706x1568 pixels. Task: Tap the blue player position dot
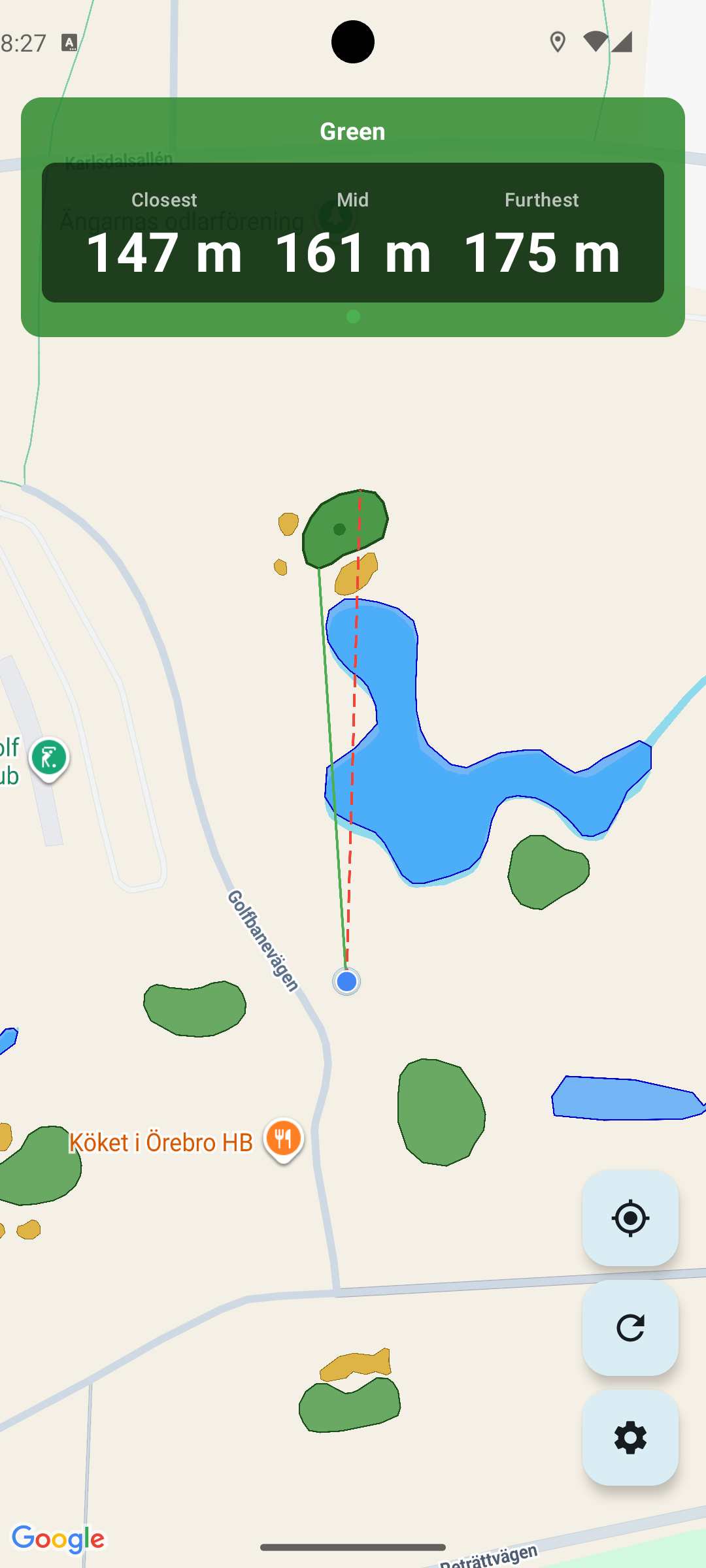346,981
